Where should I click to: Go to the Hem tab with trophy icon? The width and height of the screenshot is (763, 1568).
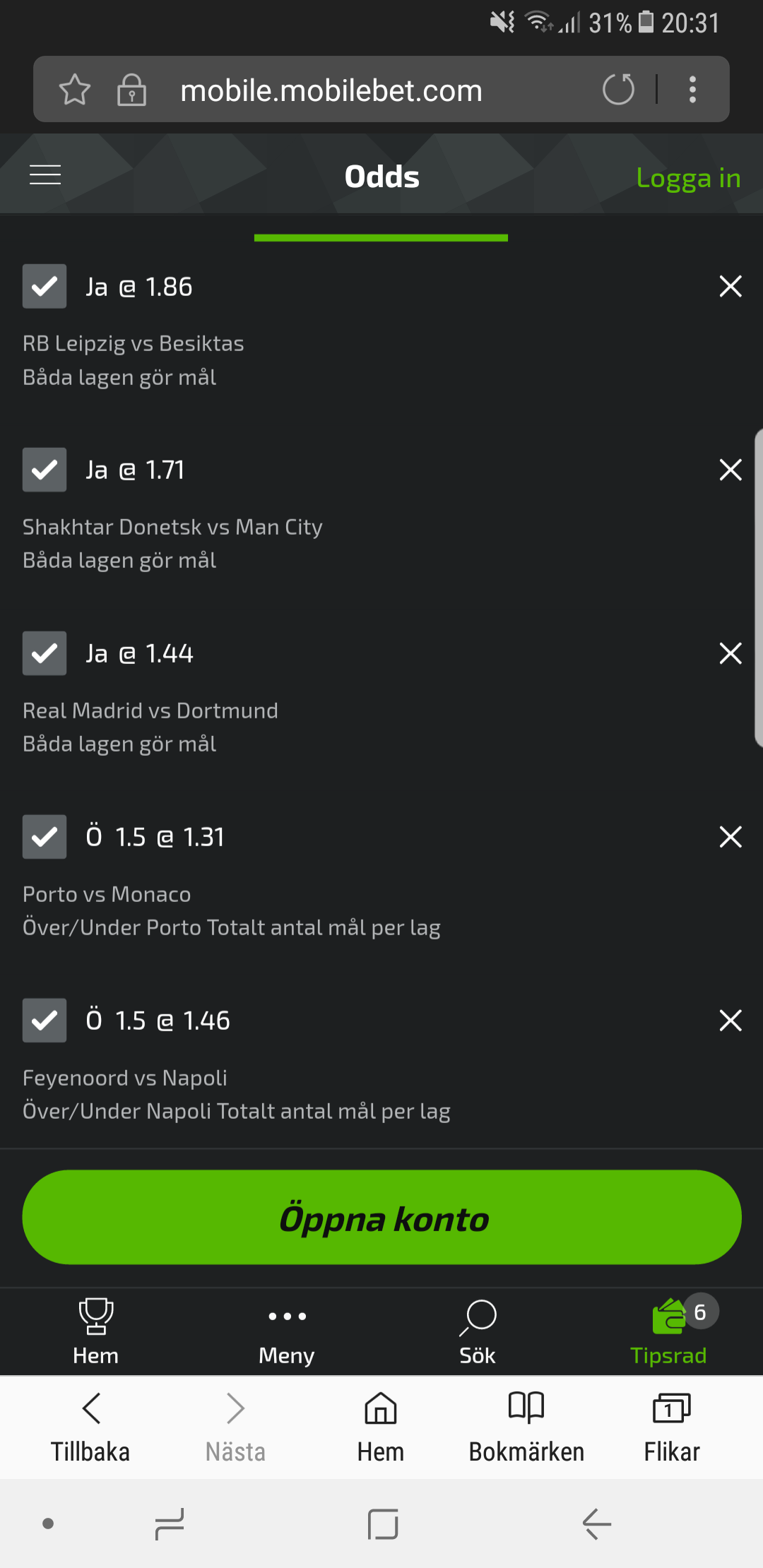[x=95, y=1331]
